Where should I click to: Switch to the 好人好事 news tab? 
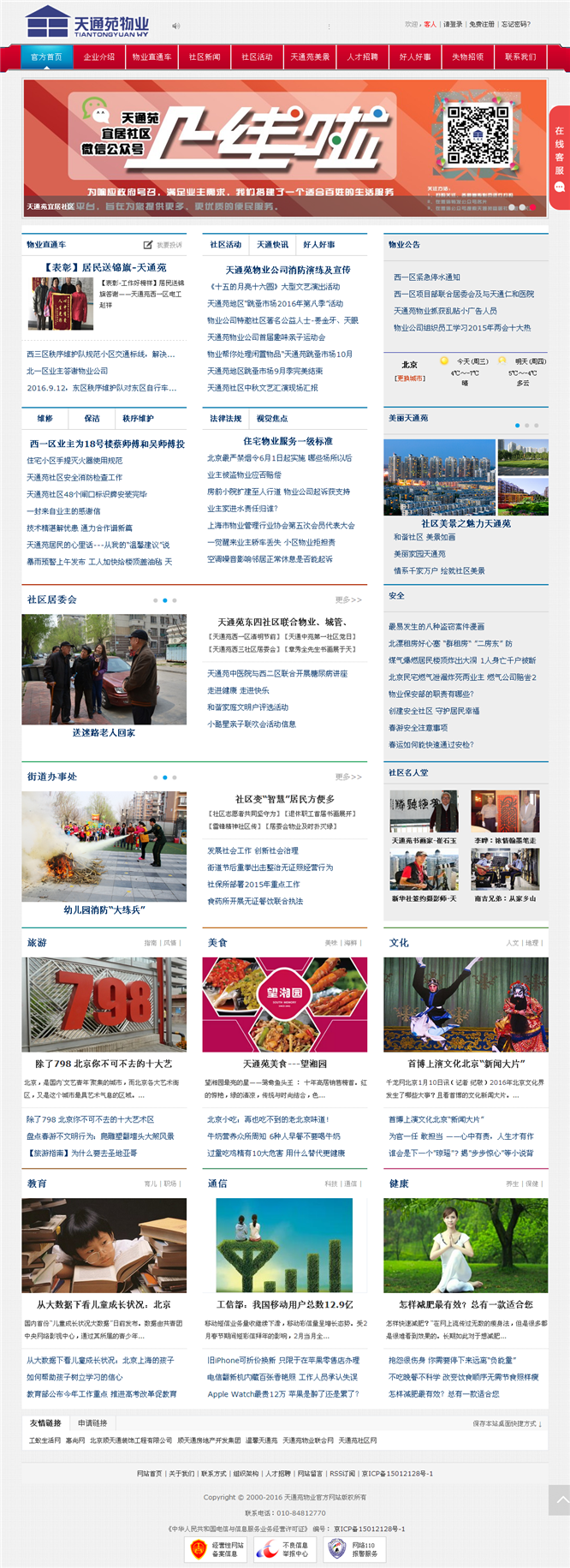click(x=318, y=245)
